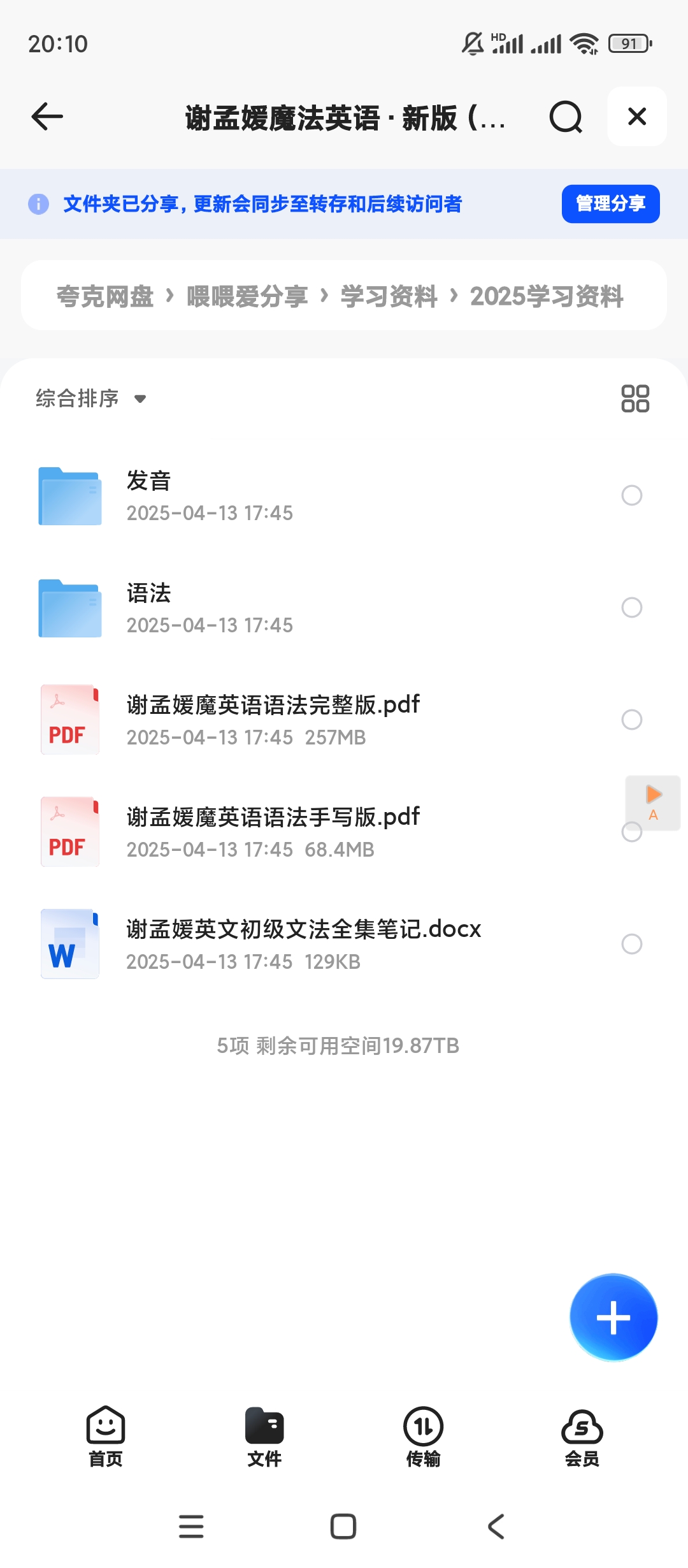This screenshot has height=1568, width=688.
Task: Open the 综合排序 sort dropdown
Action: [x=89, y=398]
